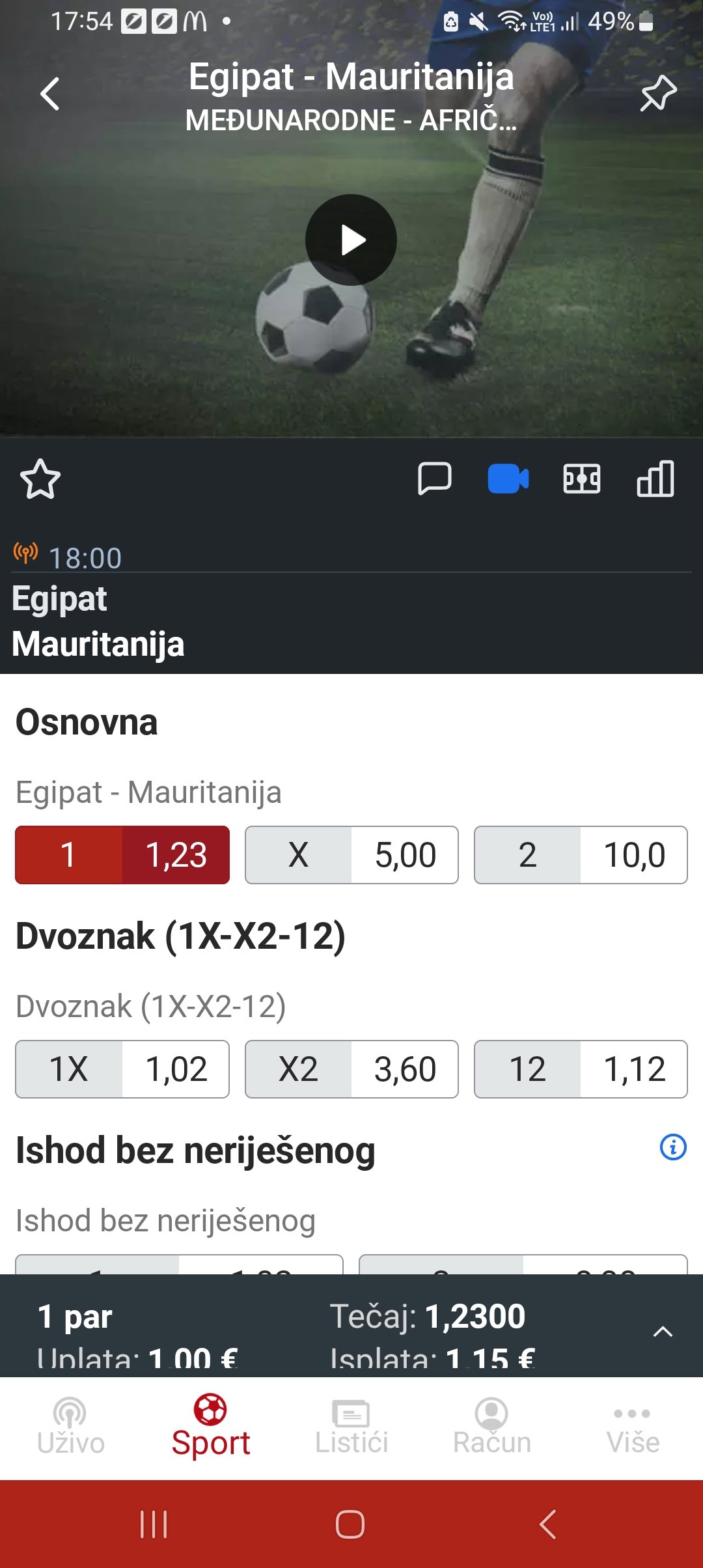The height and width of the screenshot is (1568, 703).
Task: Open the Listići tab
Action: click(351, 1426)
